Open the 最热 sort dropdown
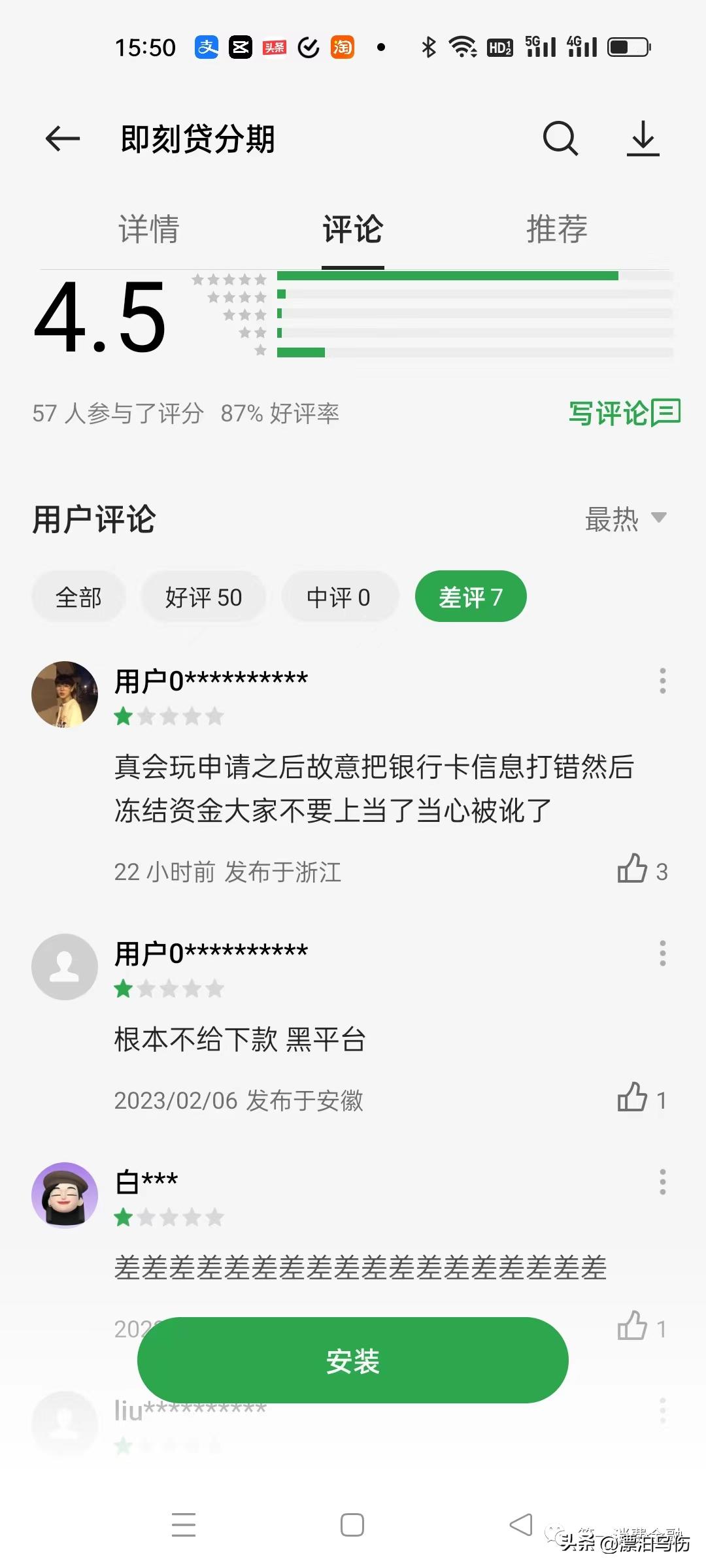Image resolution: width=706 pixels, height=1568 pixels. pos(611,518)
